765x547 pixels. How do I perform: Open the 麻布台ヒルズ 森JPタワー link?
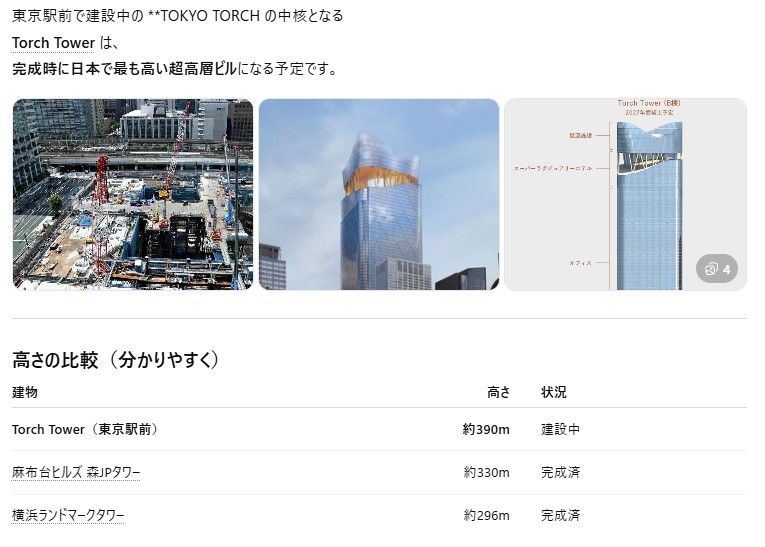coord(76,472)
